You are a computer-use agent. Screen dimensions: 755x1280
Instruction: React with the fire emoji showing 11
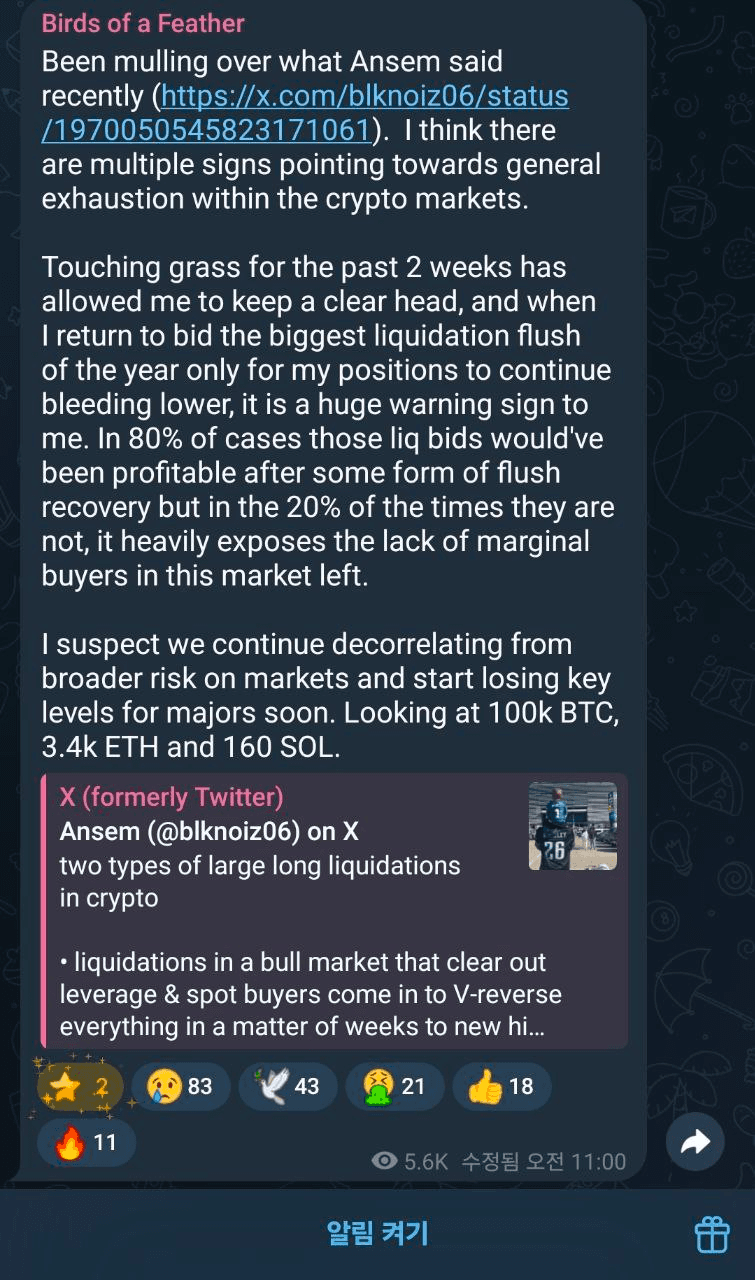[86, 1143]
